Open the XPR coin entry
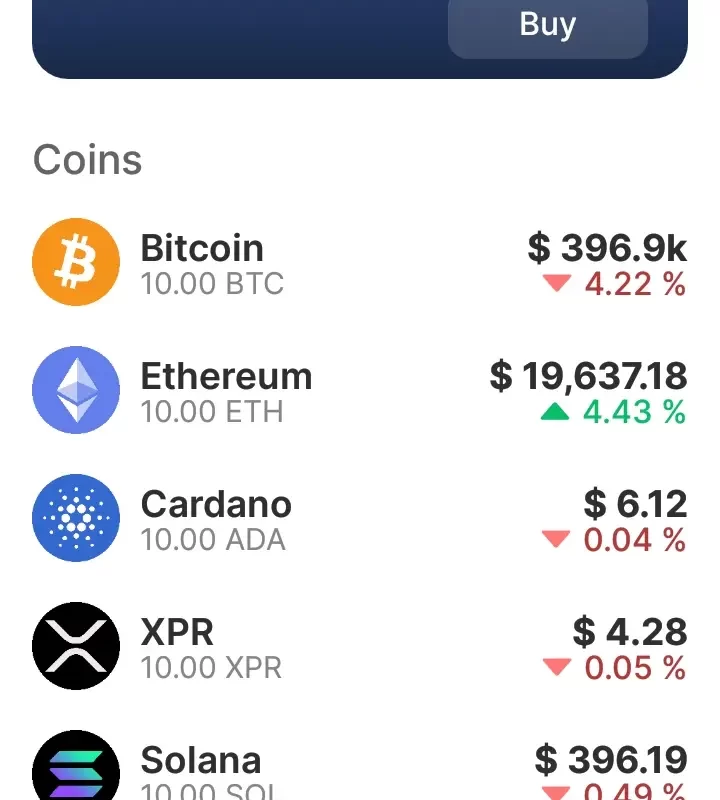The image size is (720, 800). pos(360,647)
